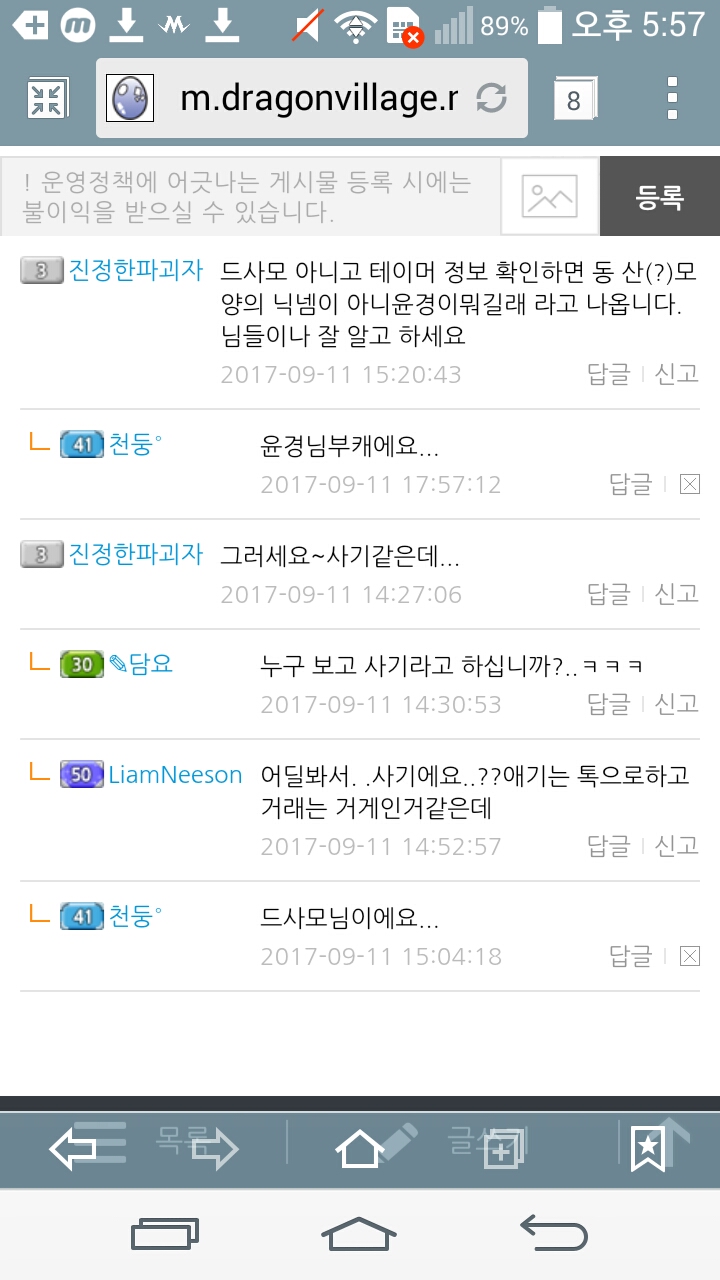The width and height of the screenshot is (720, 1280).
Task: Go to browser home page
Action: (x=360, y=1148)
